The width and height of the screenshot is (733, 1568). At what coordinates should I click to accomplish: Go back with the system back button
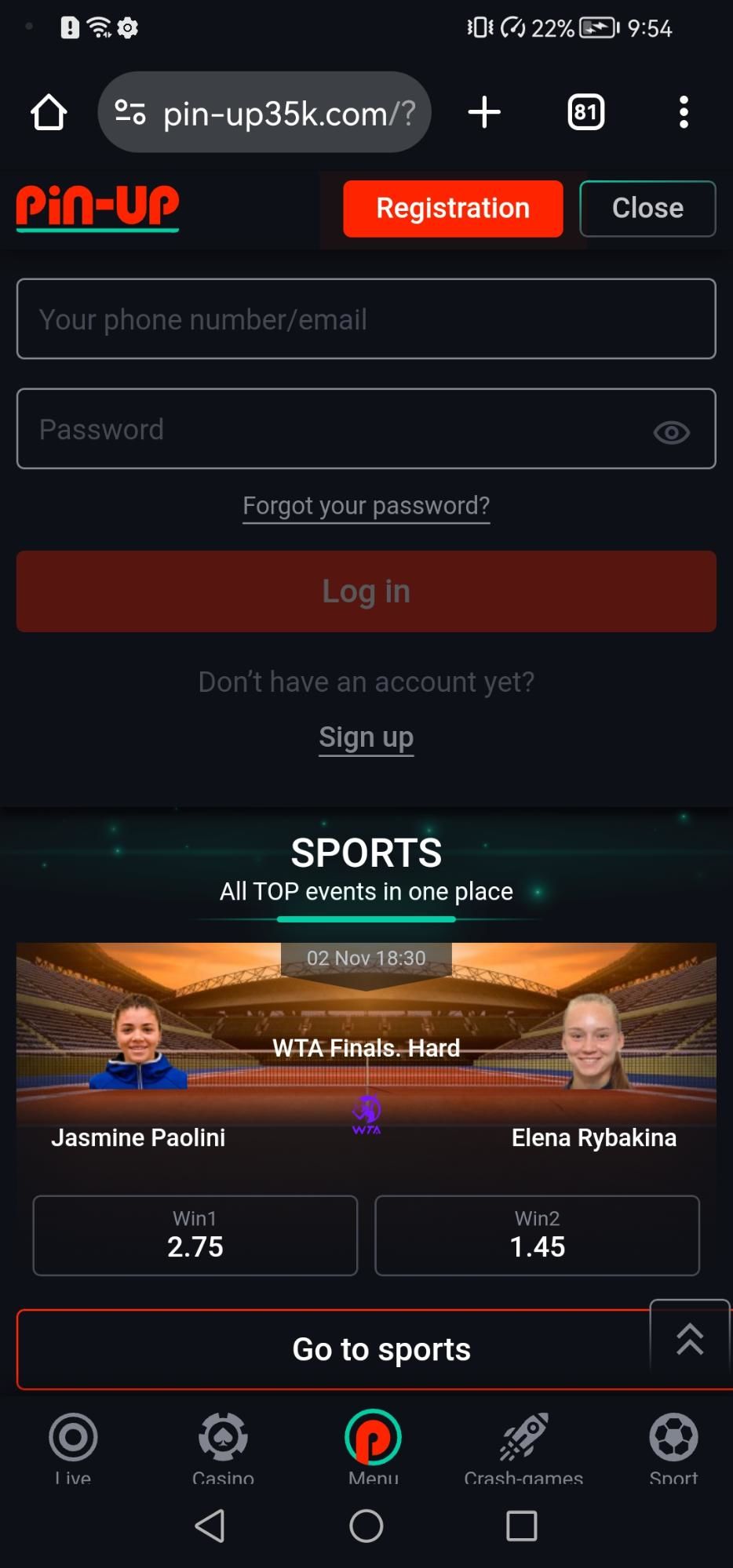tap(210, 1526)
